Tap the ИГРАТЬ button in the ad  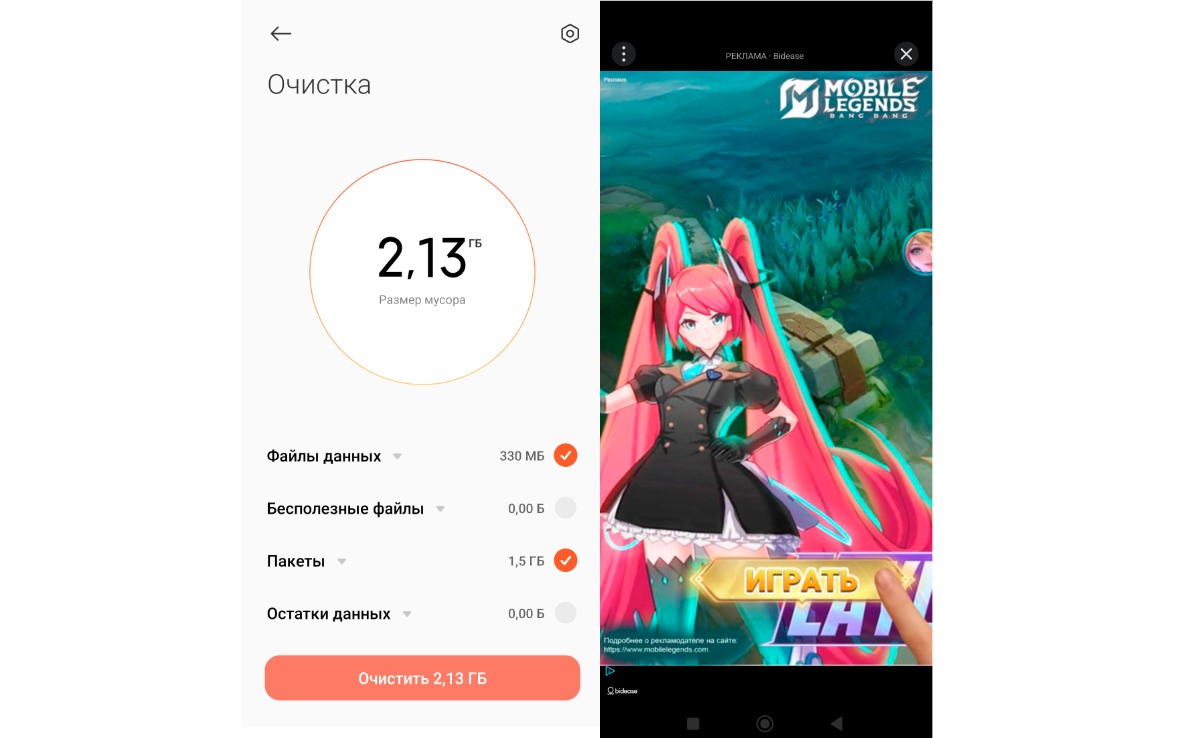click(x=800, y=579)
